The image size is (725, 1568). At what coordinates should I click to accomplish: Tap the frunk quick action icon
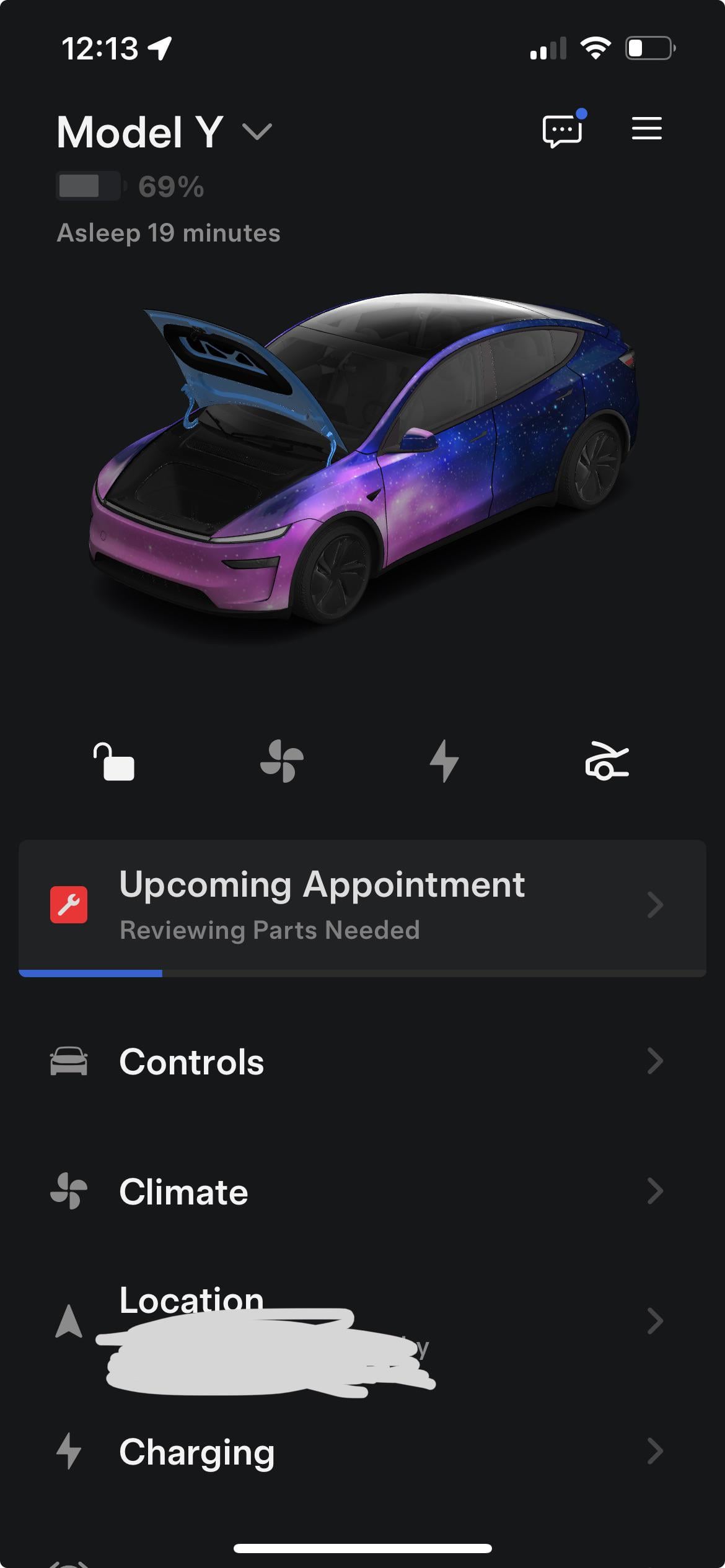point(607,761)
